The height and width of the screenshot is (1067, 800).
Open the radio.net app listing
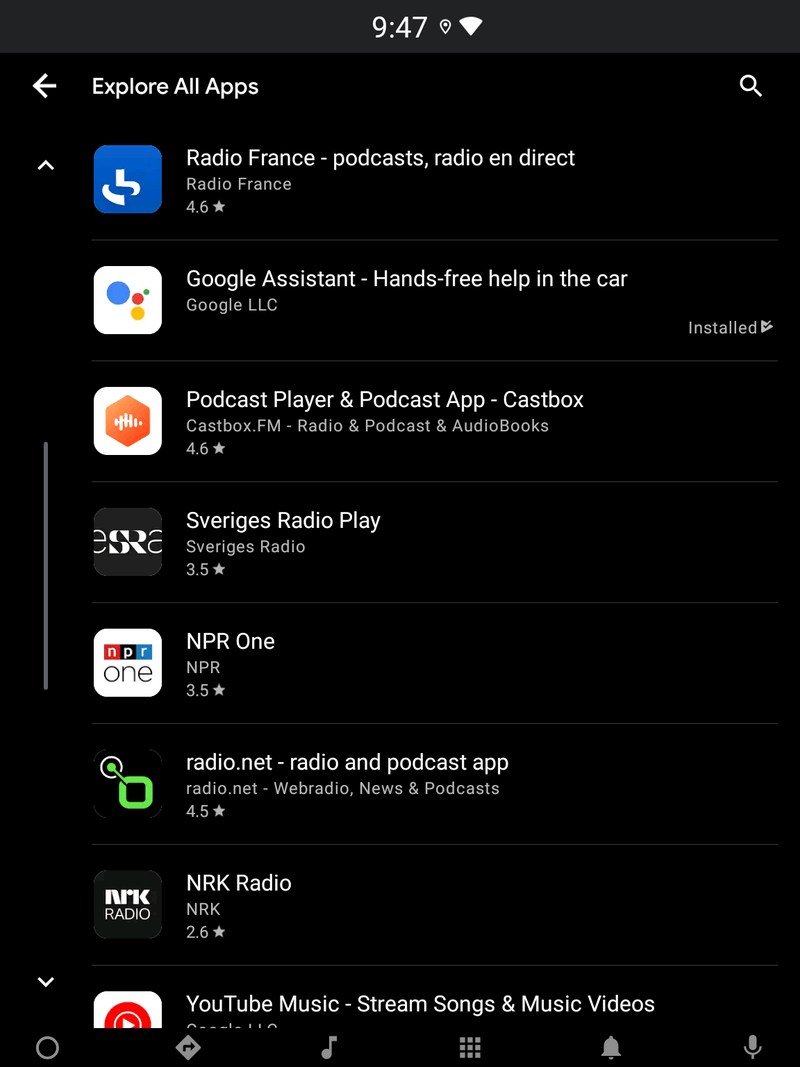click(x=434, y=784)
